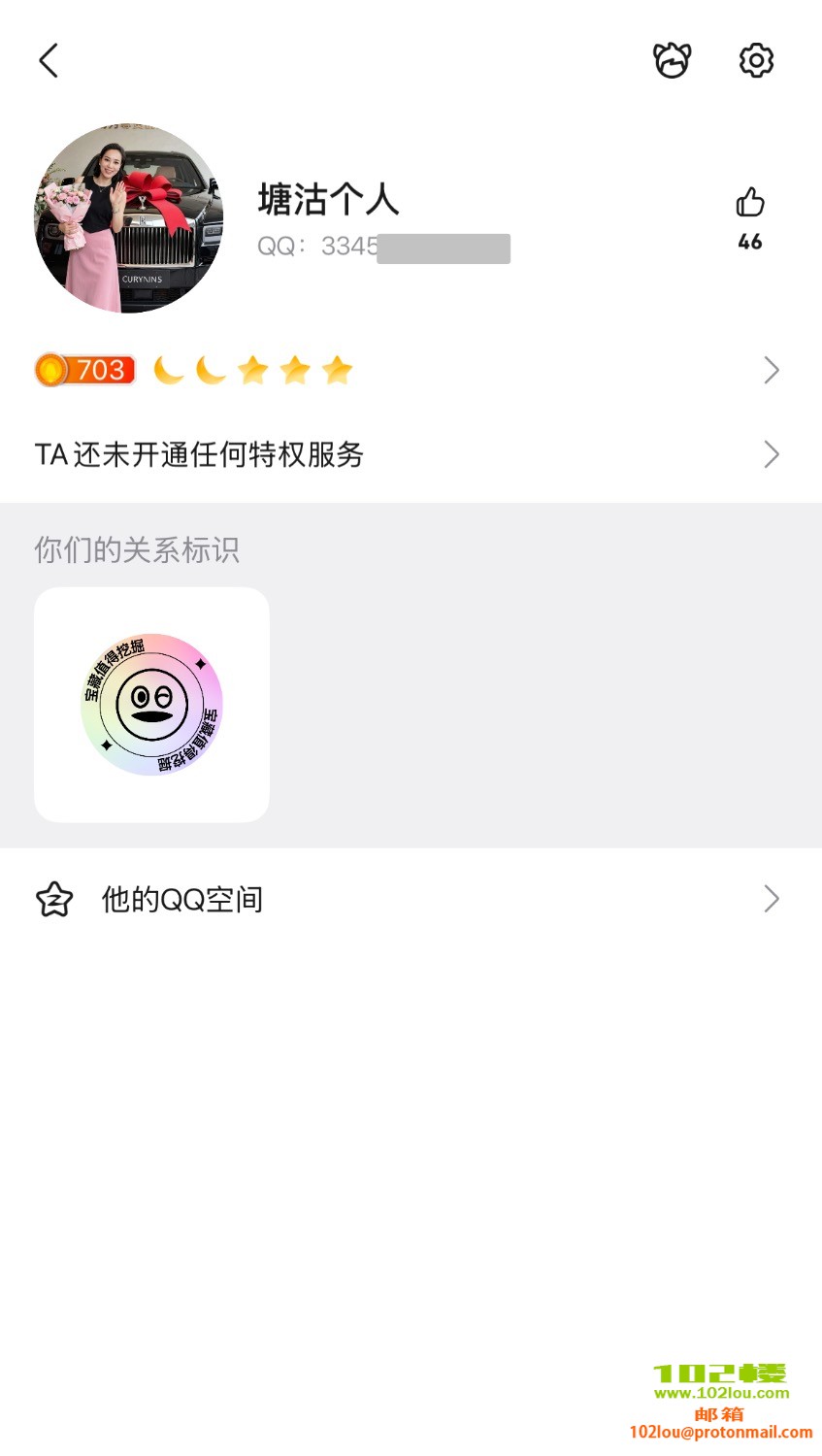The width and height of the screenshot is (822, 1456).
Task: View the profile avatar photo
Action: [129, 218]
